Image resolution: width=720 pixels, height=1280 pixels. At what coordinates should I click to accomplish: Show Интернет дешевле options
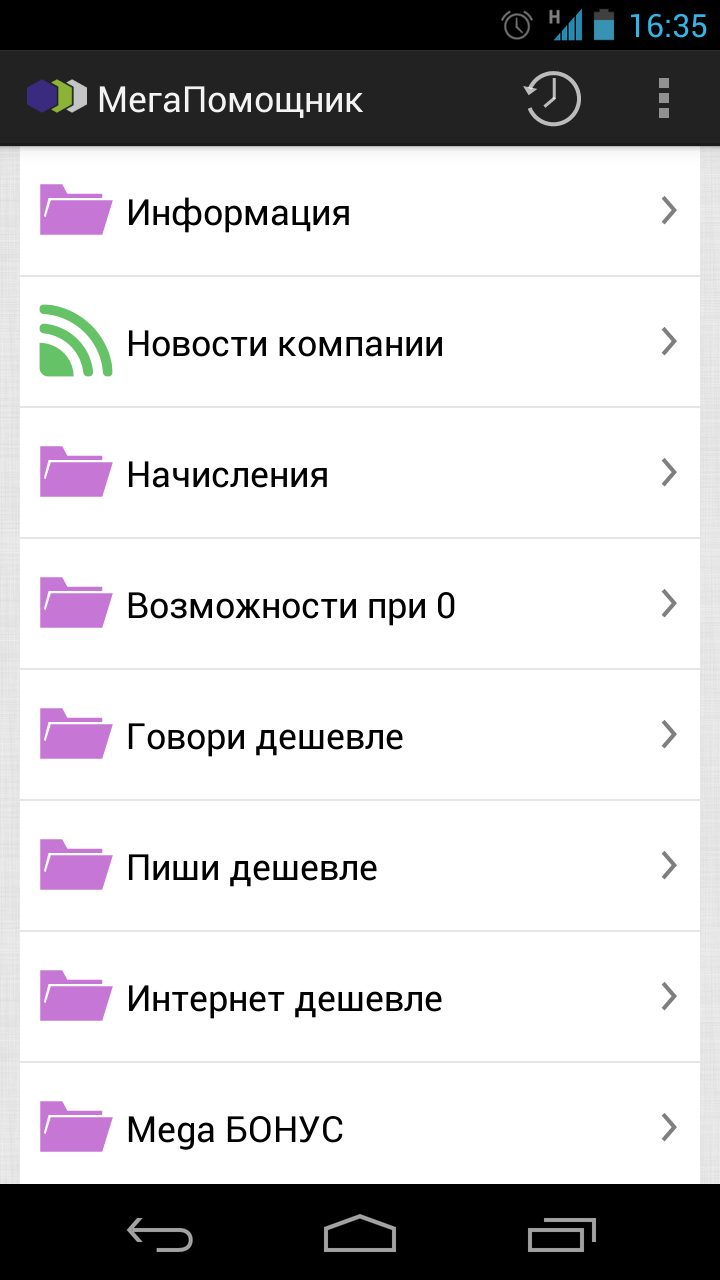359,998
